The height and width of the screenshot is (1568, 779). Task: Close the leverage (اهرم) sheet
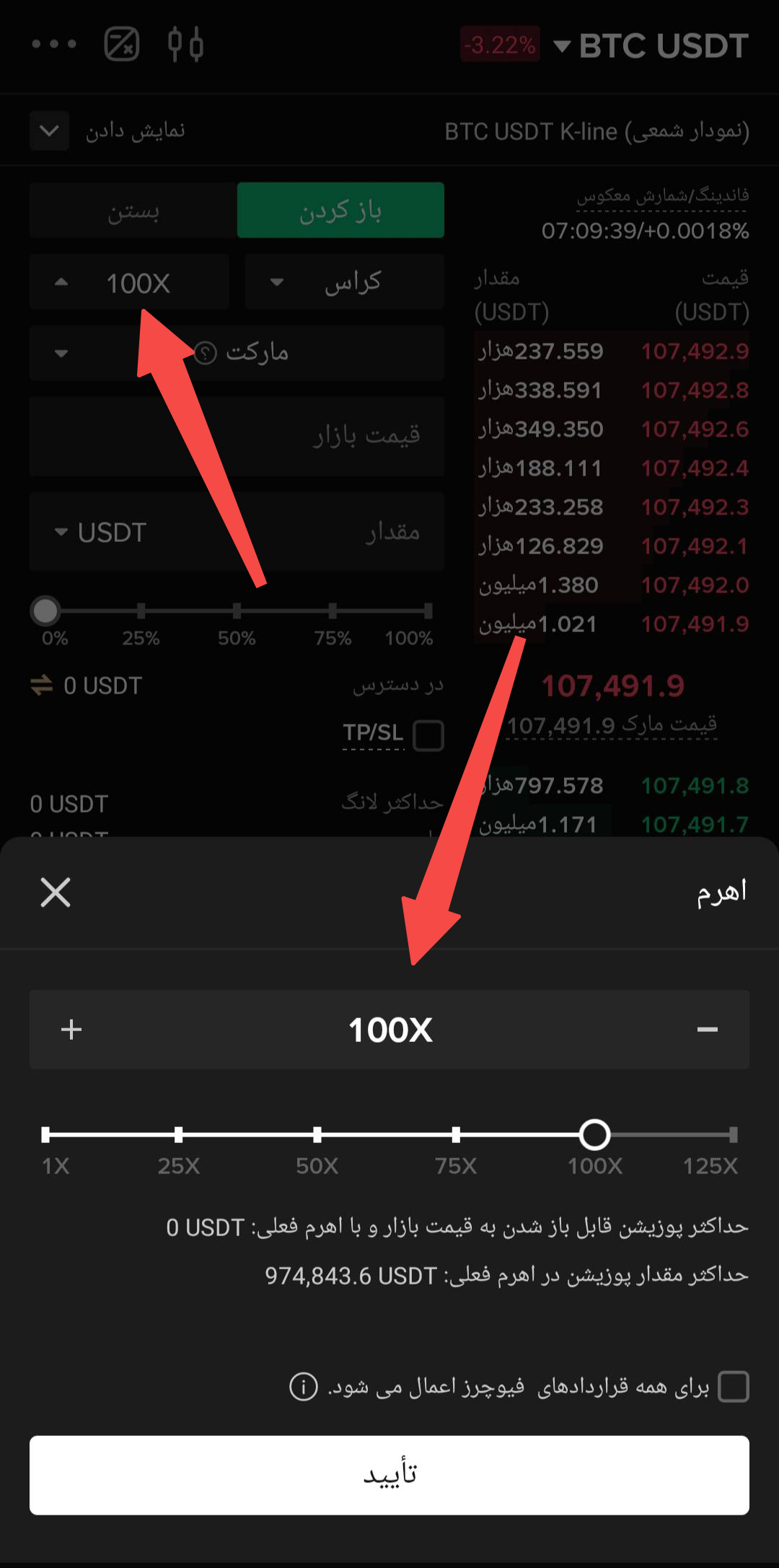click(56, 893)
